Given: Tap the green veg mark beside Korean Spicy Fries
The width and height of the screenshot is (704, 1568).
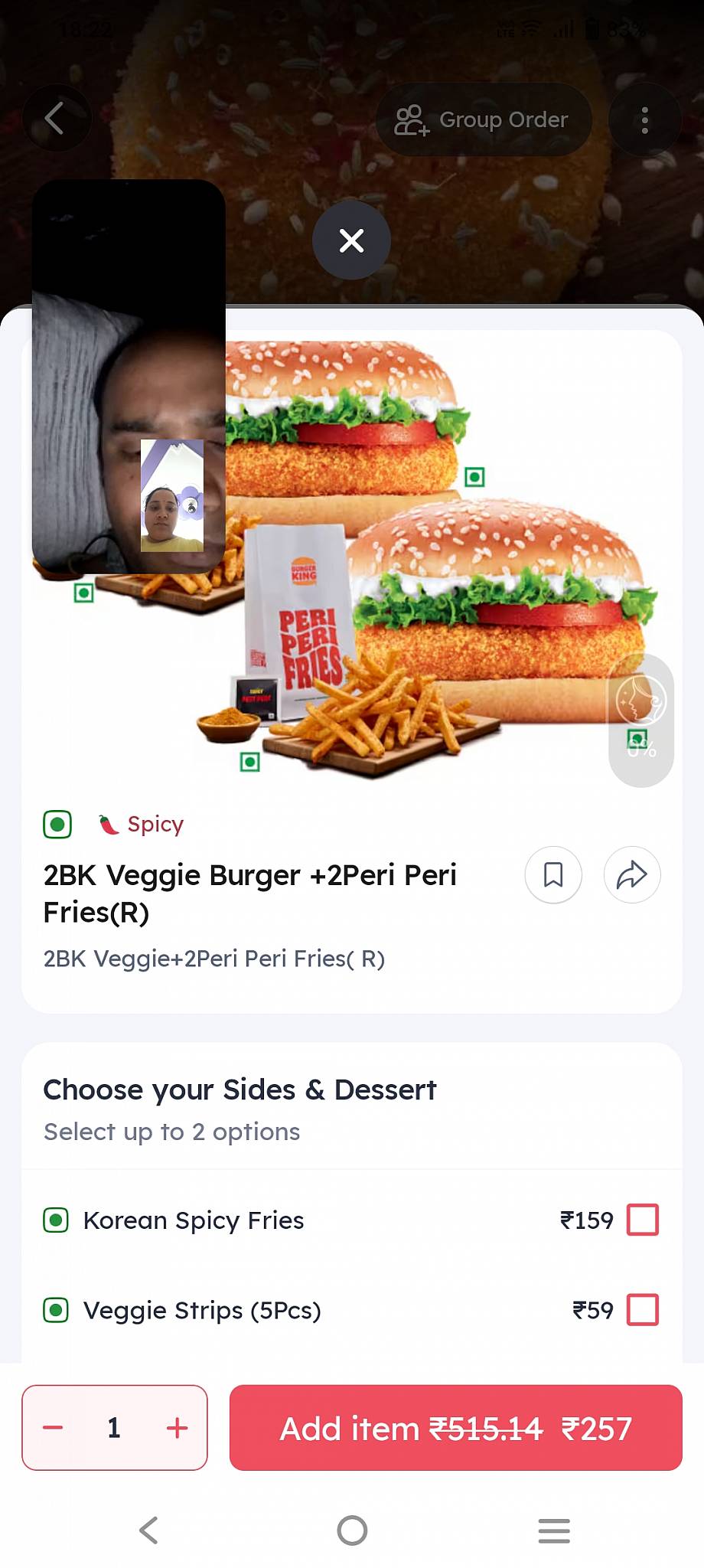Looking at the screenshot, I should coord(55,1220).
